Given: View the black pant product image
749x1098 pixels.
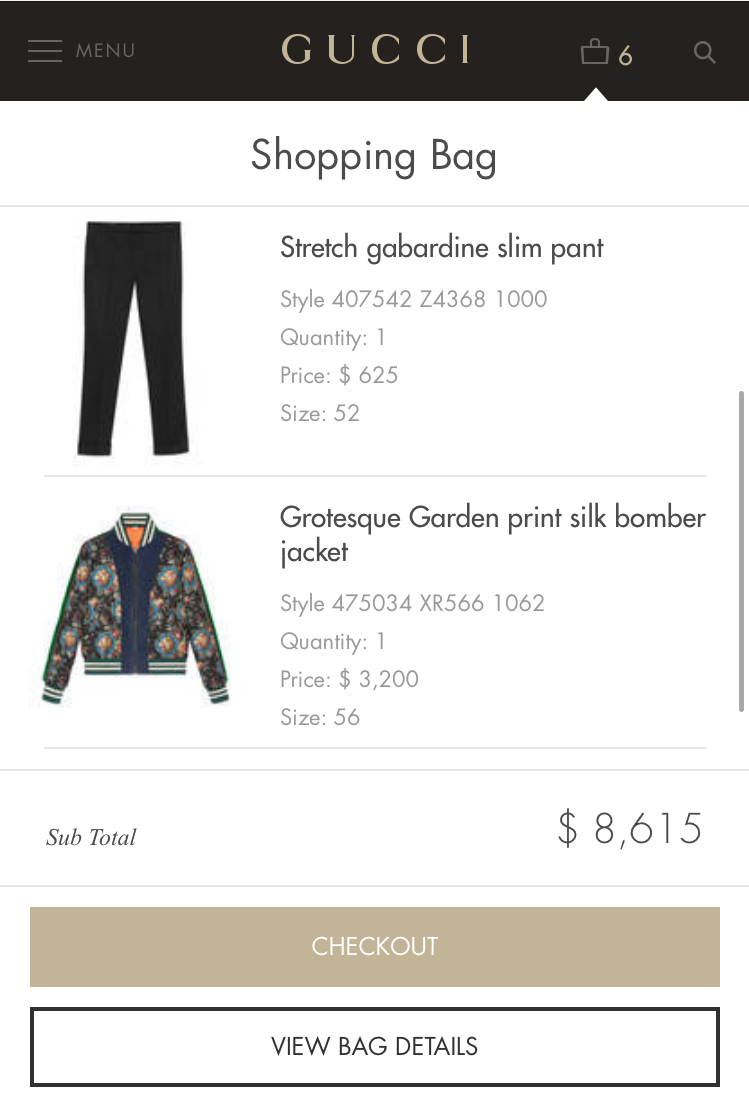Looking at the screenshot, I should coord(134,338).
